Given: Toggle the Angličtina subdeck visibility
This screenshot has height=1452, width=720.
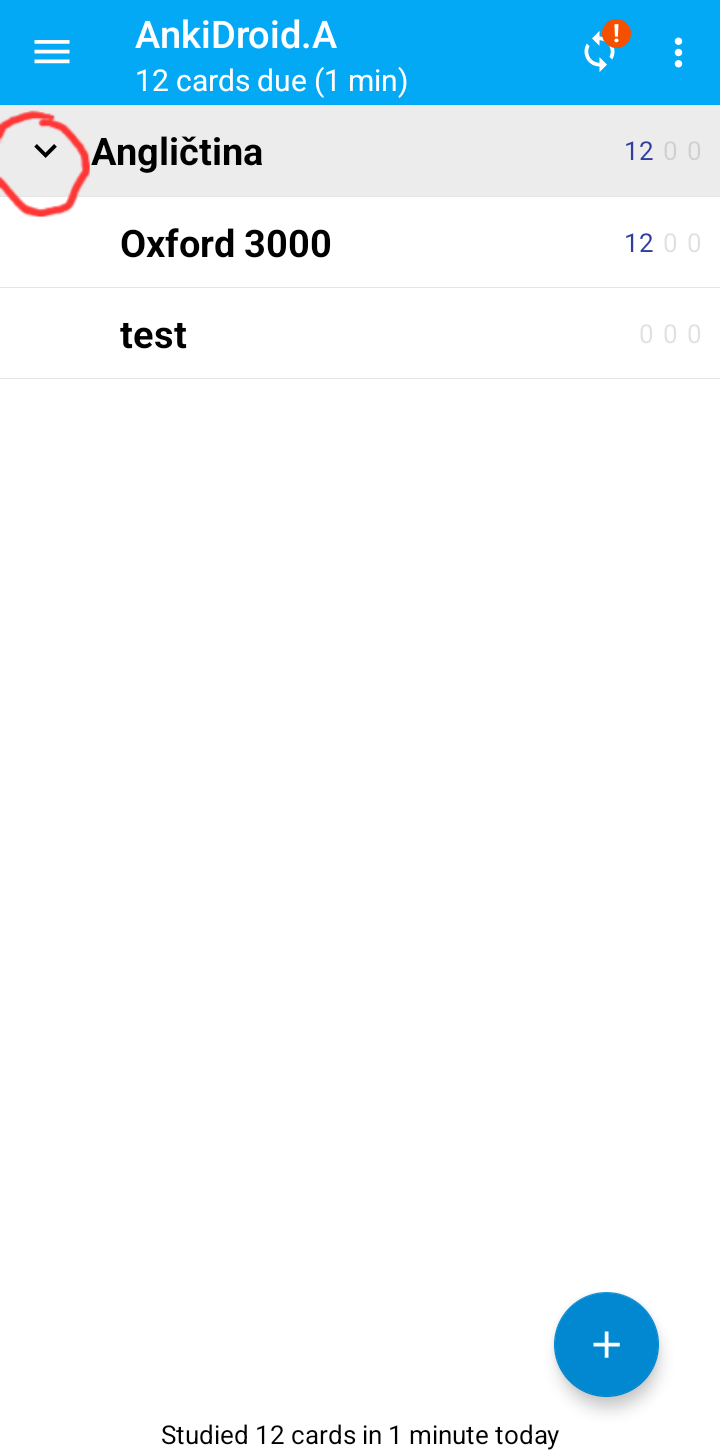Looking at the screenshot, I should pyautogui.click(x=44, y=151).
